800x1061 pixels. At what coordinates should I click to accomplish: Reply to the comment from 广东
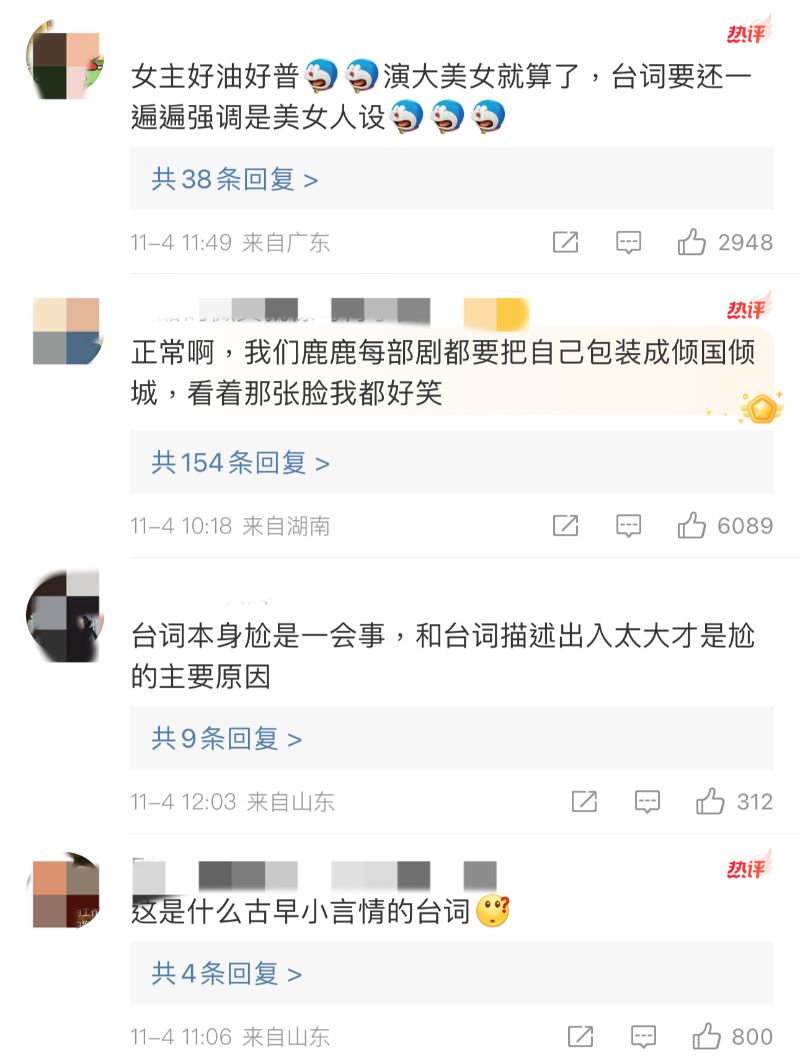point(628,242)
